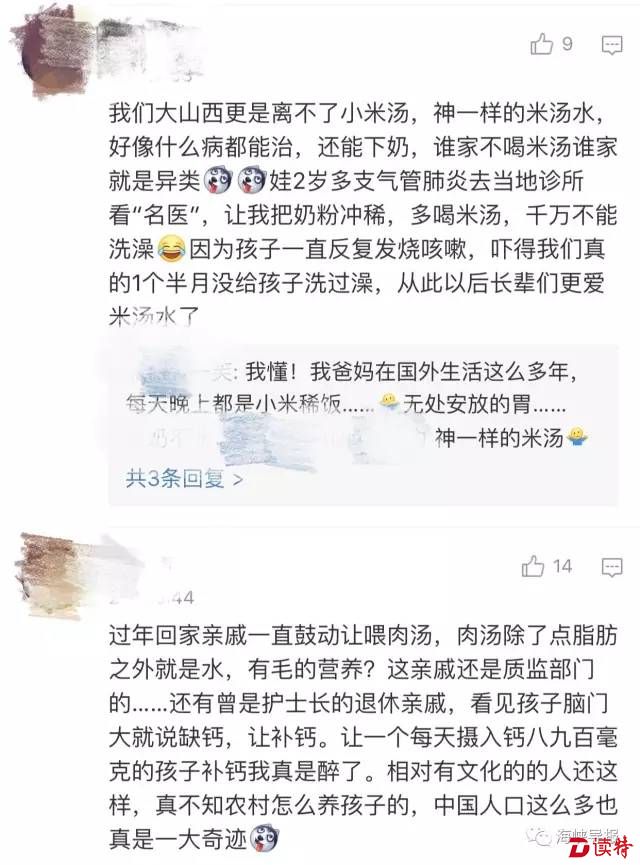Expand the 共3条回复 replies link
640x865 pixels.
click(x=185, y=478)
